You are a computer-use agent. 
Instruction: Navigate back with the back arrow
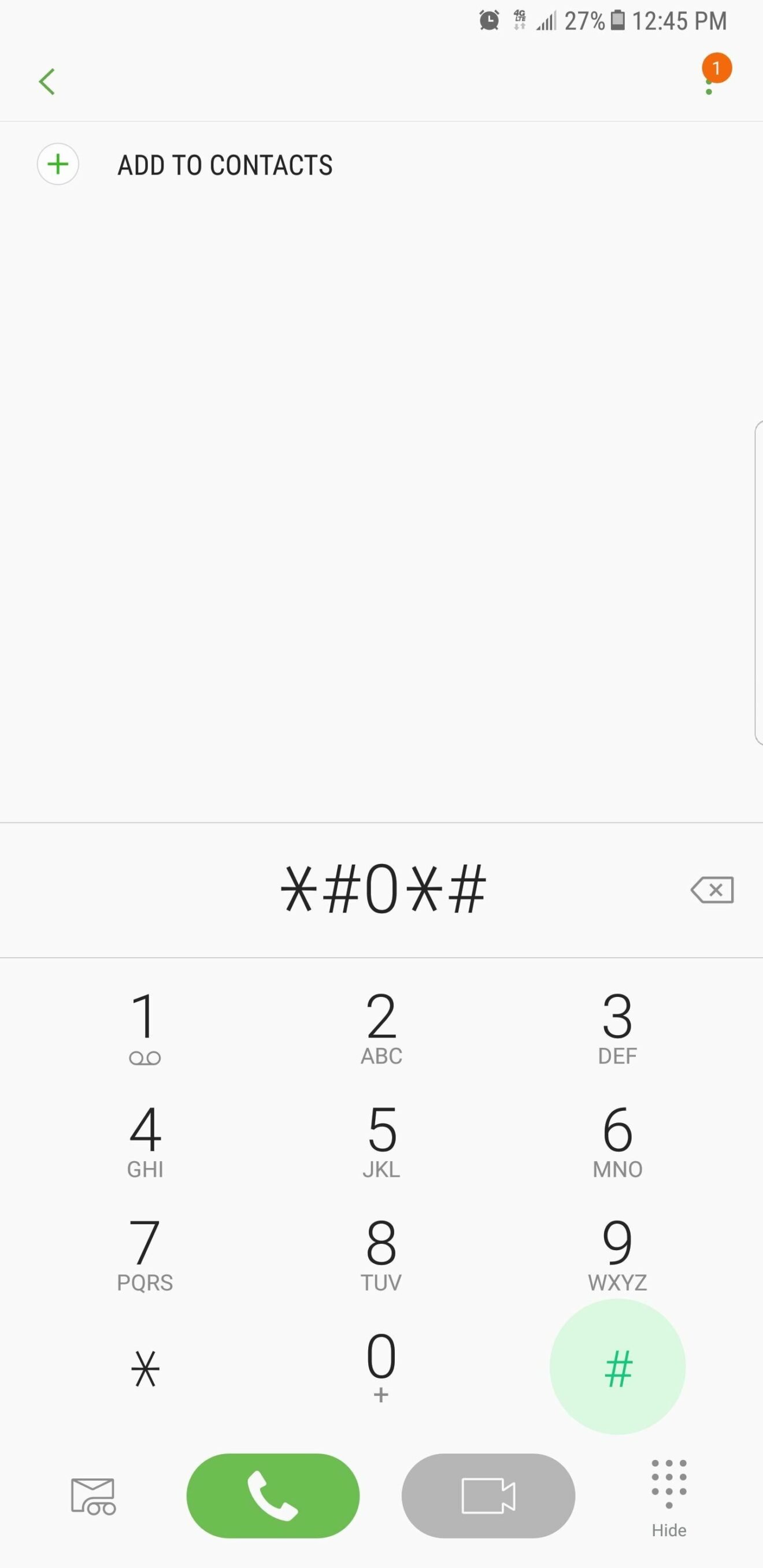pyautogui.click(x=47, y=81)
